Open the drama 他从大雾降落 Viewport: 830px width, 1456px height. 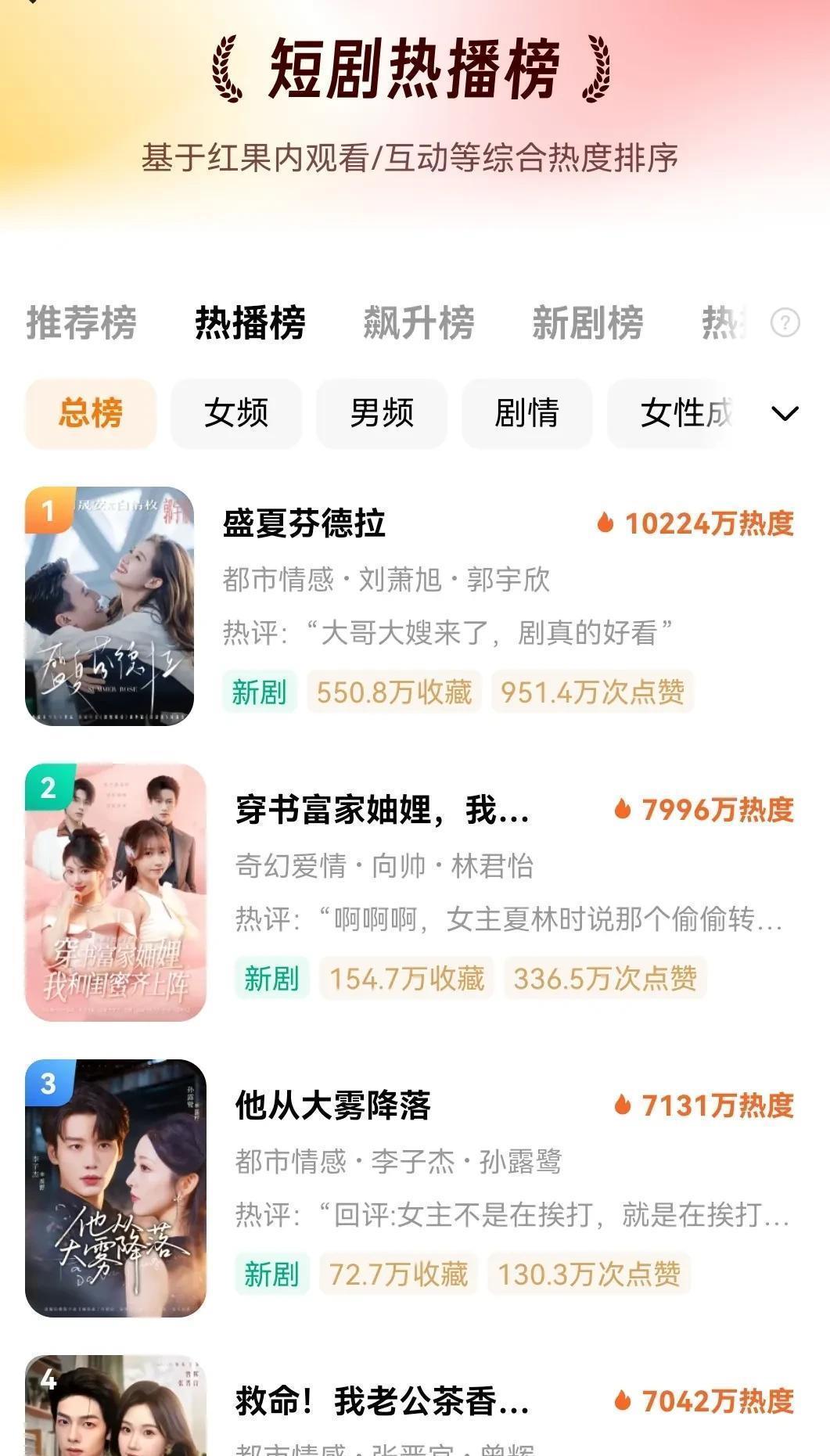click(x=333, y=1105)
